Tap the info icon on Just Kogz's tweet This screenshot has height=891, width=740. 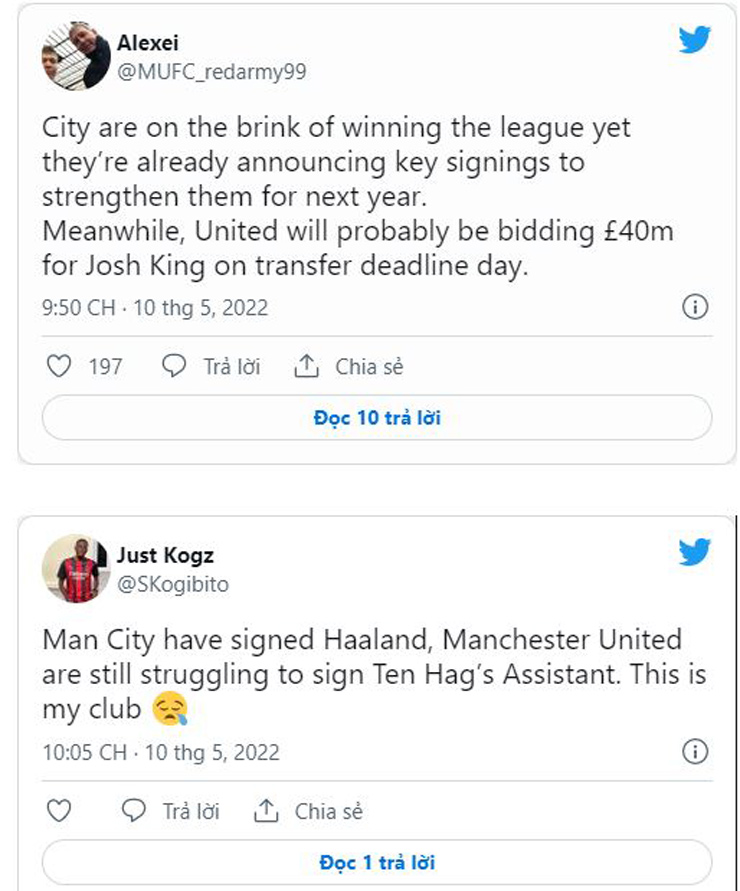(694, 751)
